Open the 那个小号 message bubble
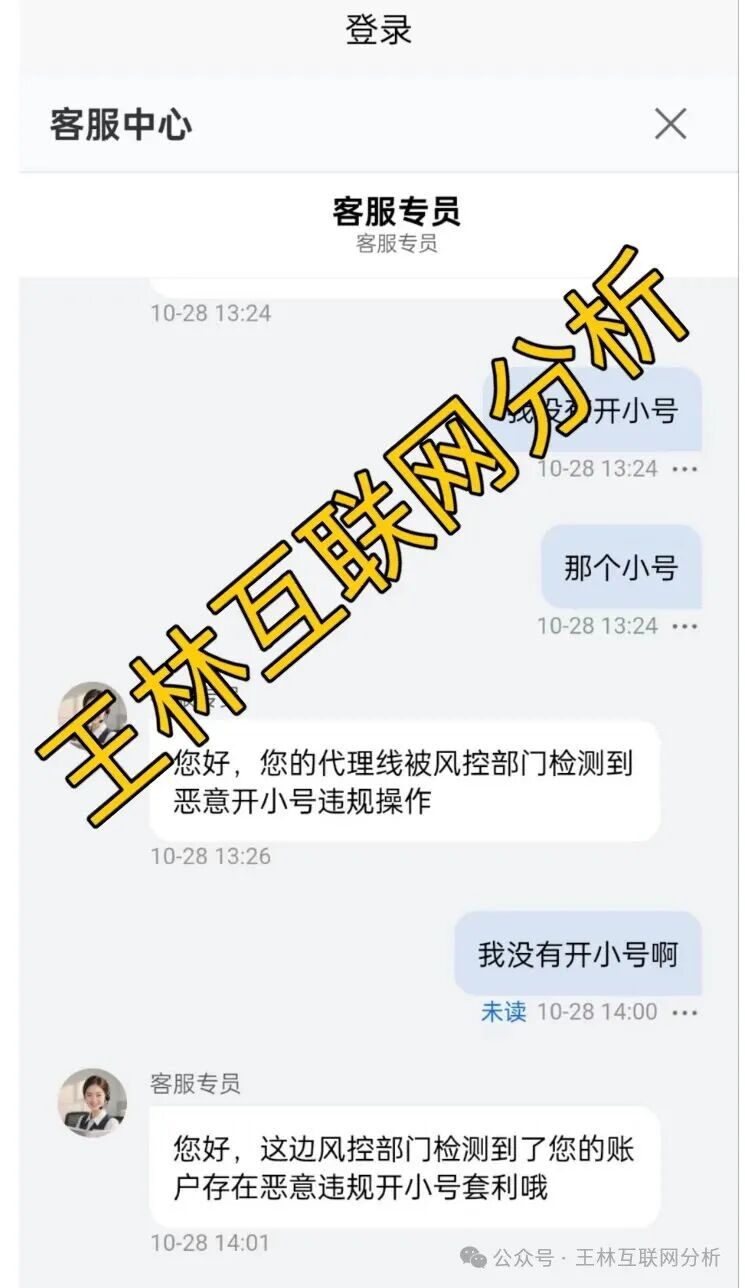745x1288 pixels. click(621, 568)
